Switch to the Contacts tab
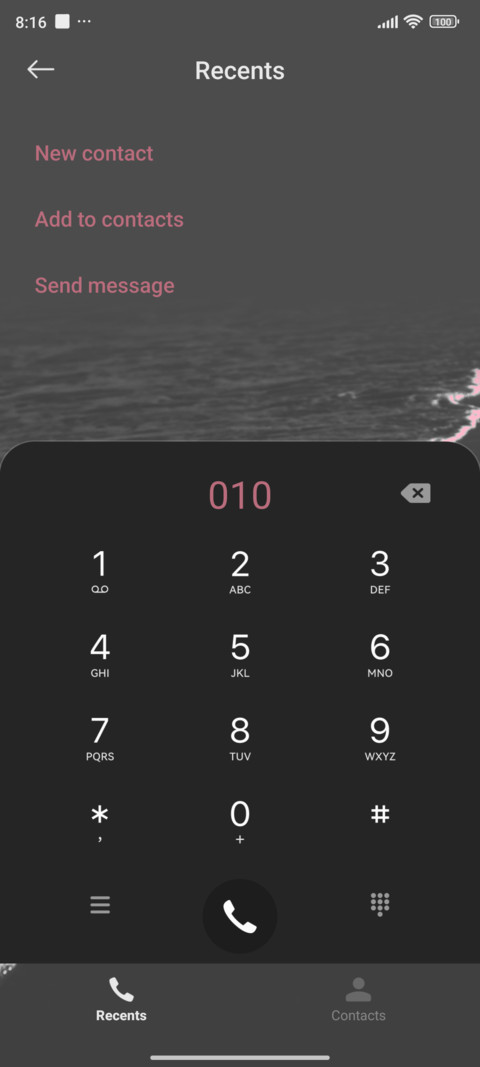 click(358, 999)
